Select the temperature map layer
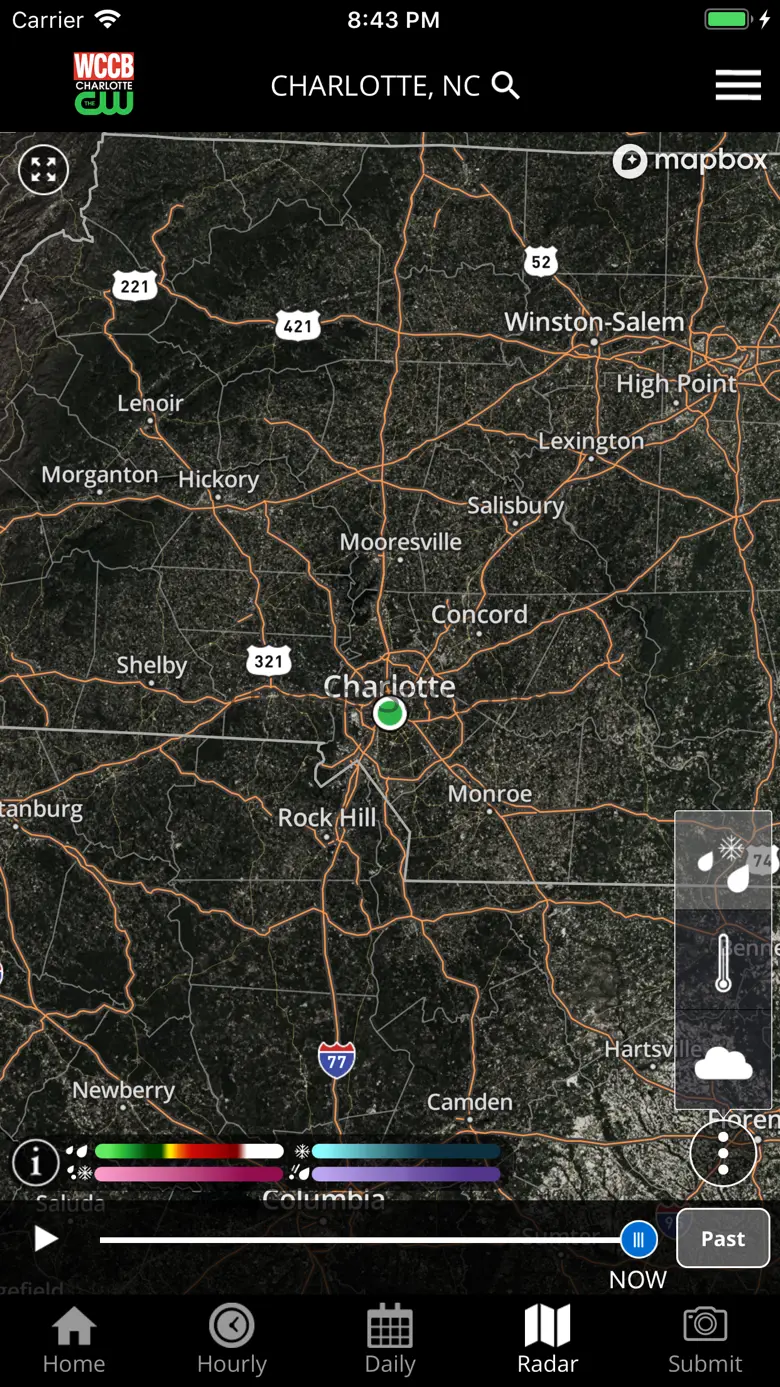This screenshot has width=780, height=1387. tap(723, 961)
